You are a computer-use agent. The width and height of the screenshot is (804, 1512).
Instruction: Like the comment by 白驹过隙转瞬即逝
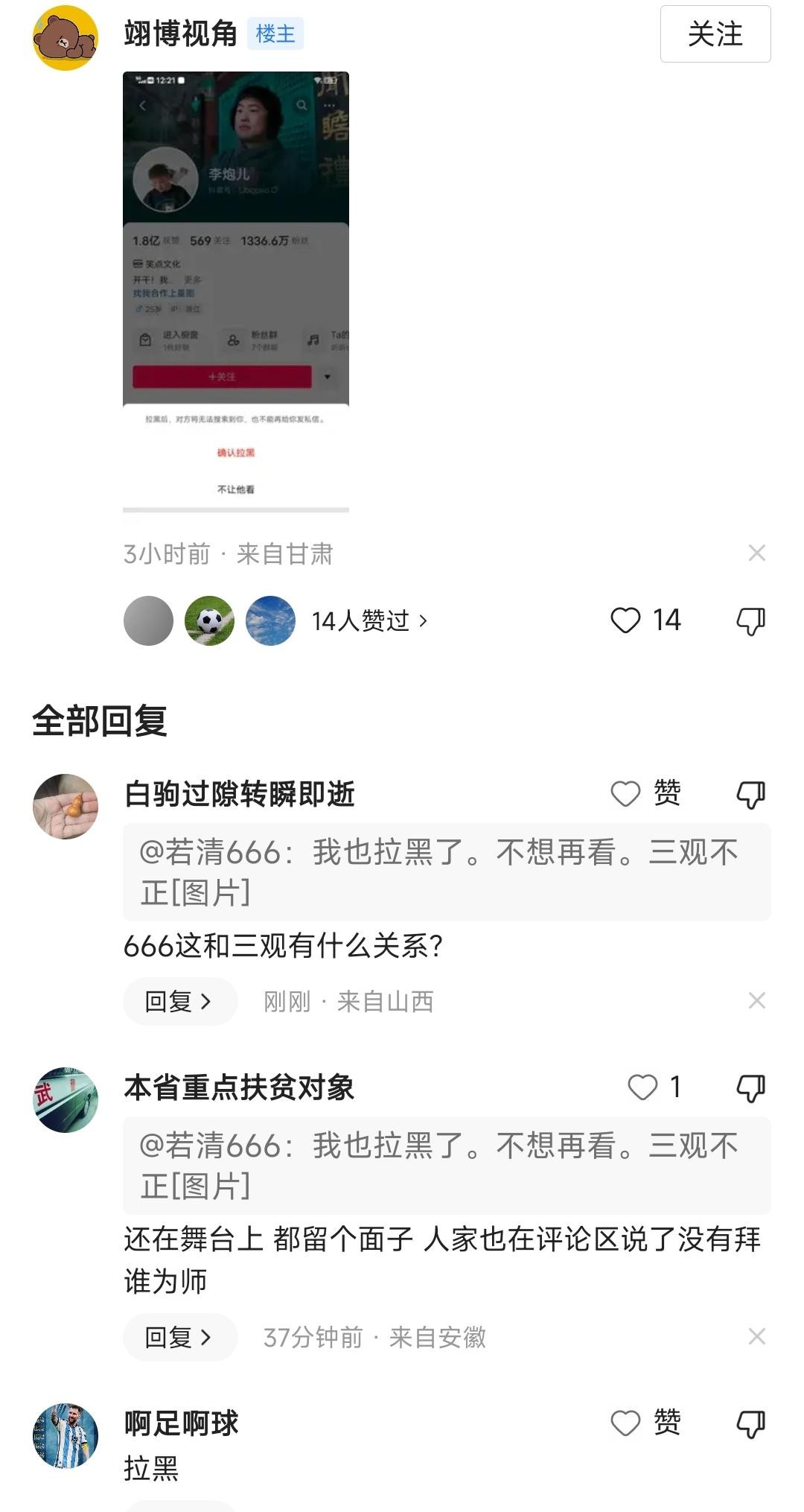[x=626, y=794]
